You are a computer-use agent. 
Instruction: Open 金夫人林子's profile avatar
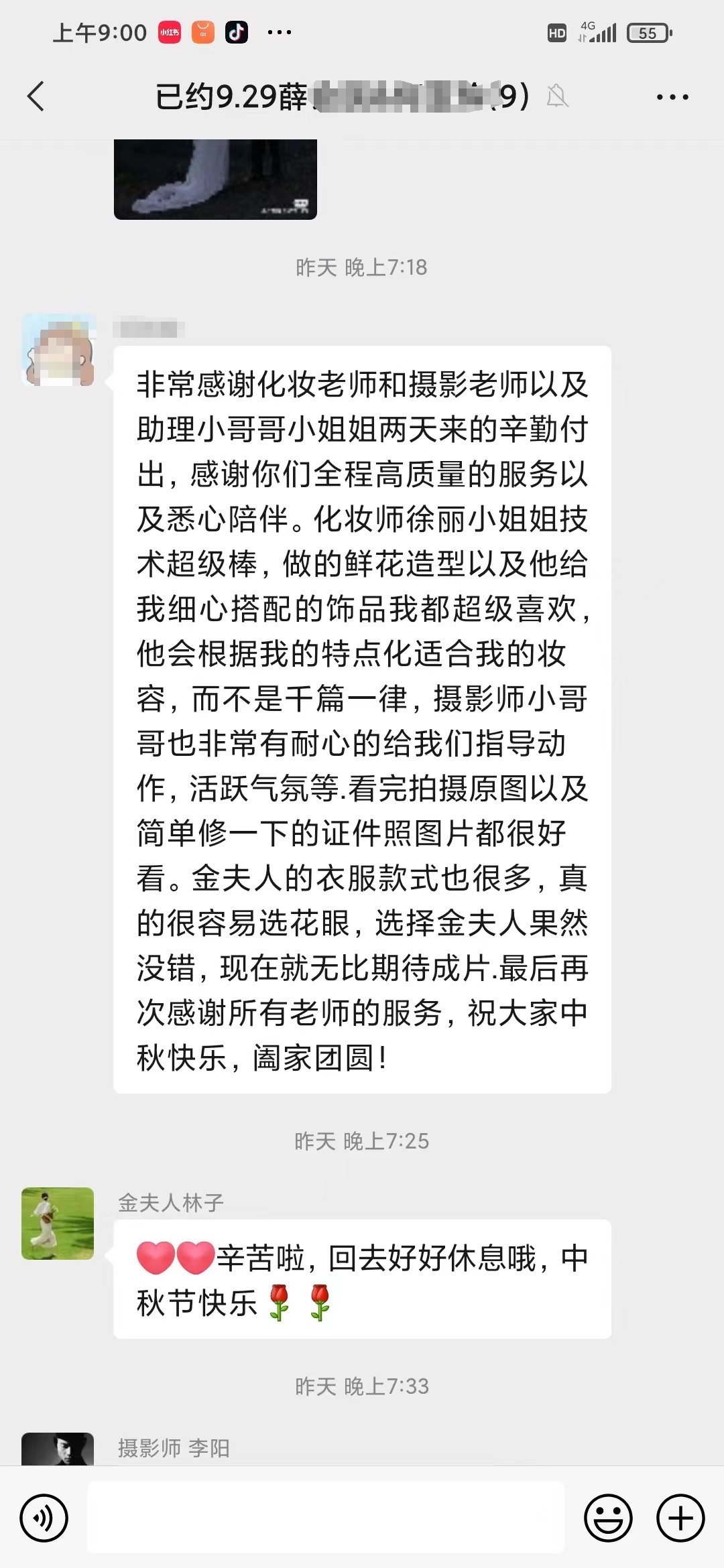click(58, 1224)
